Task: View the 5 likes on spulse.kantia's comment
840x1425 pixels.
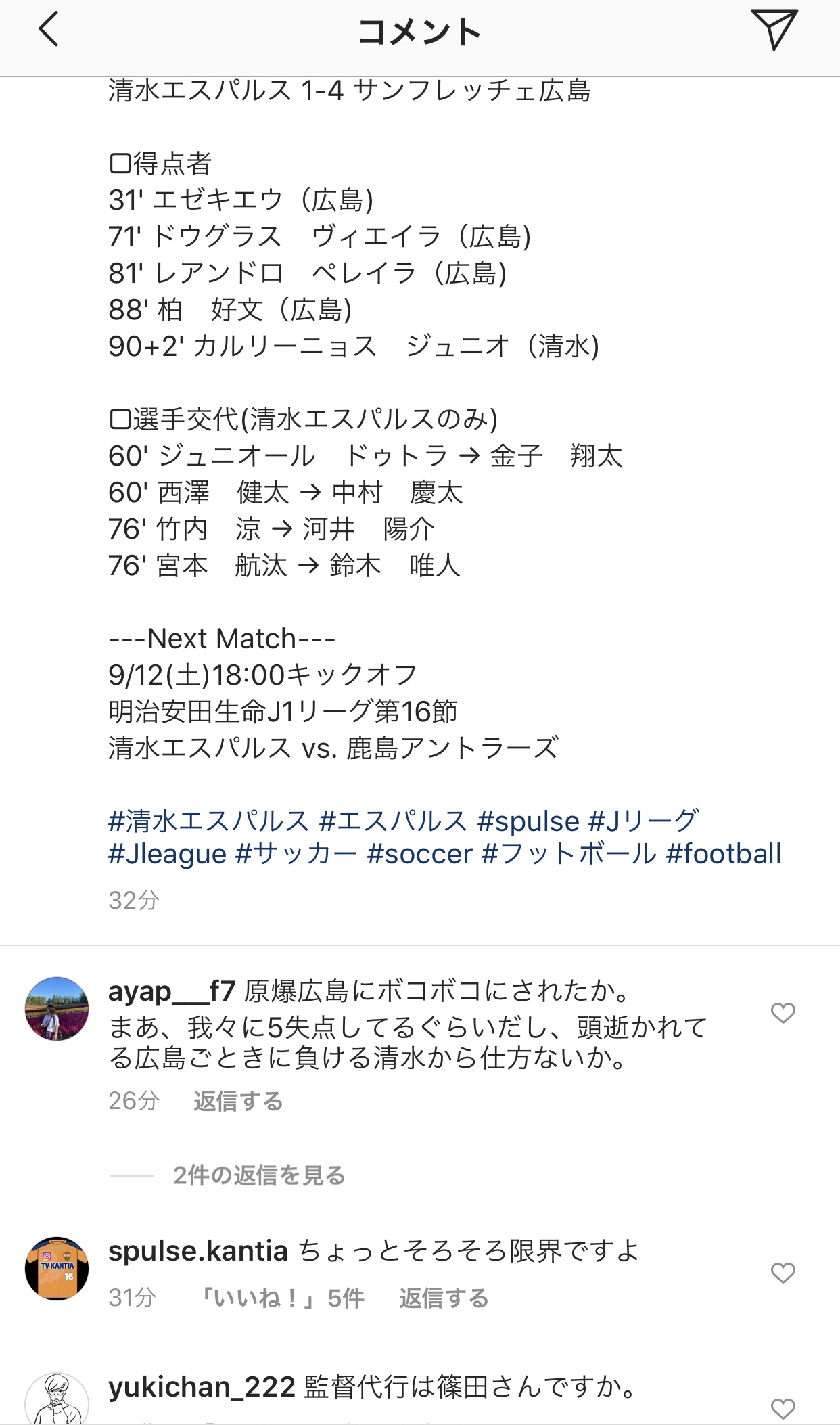Action: [x=281, y=1298]
